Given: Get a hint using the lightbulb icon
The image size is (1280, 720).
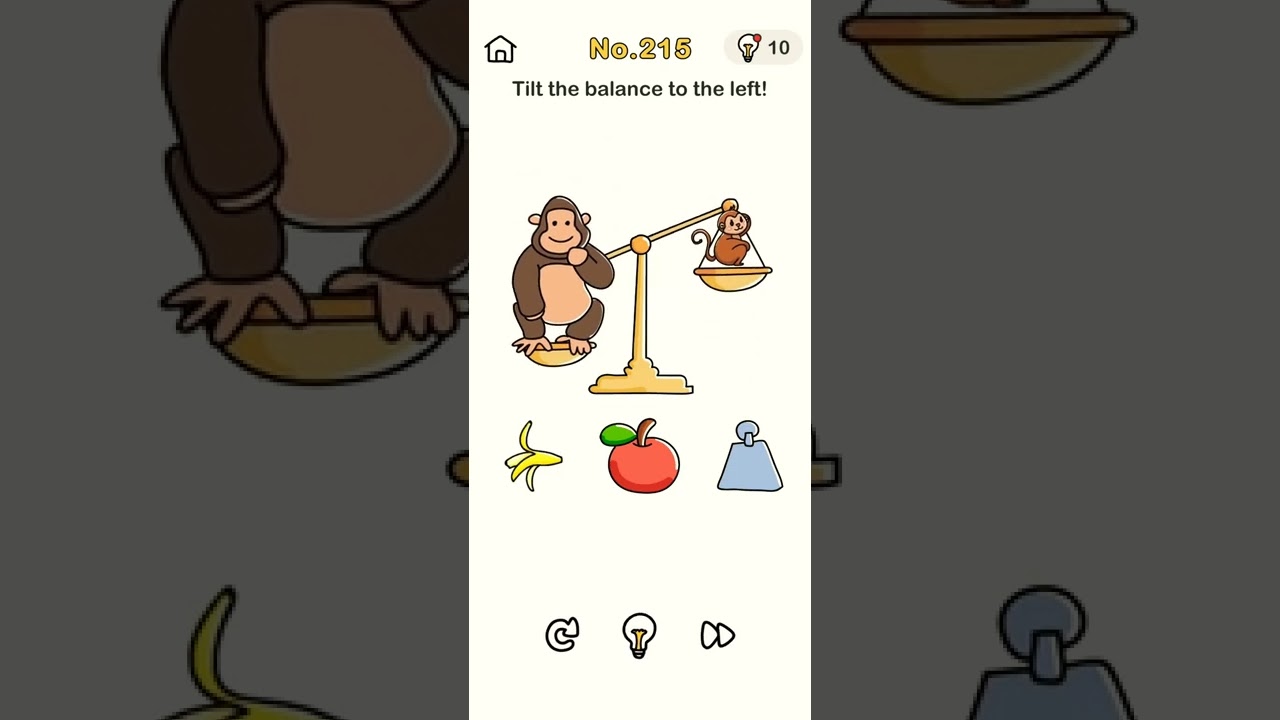Looking at the screenshot, I should pos(639,635).
